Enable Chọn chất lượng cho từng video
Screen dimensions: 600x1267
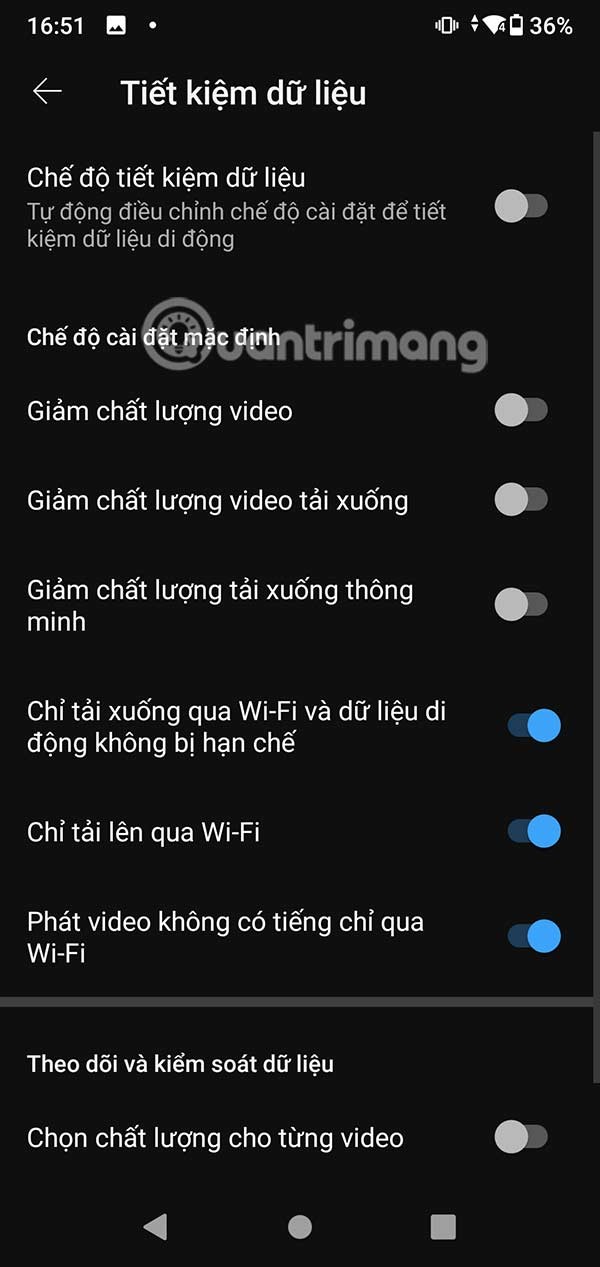pyautogui.click(x=521, y=1136)
